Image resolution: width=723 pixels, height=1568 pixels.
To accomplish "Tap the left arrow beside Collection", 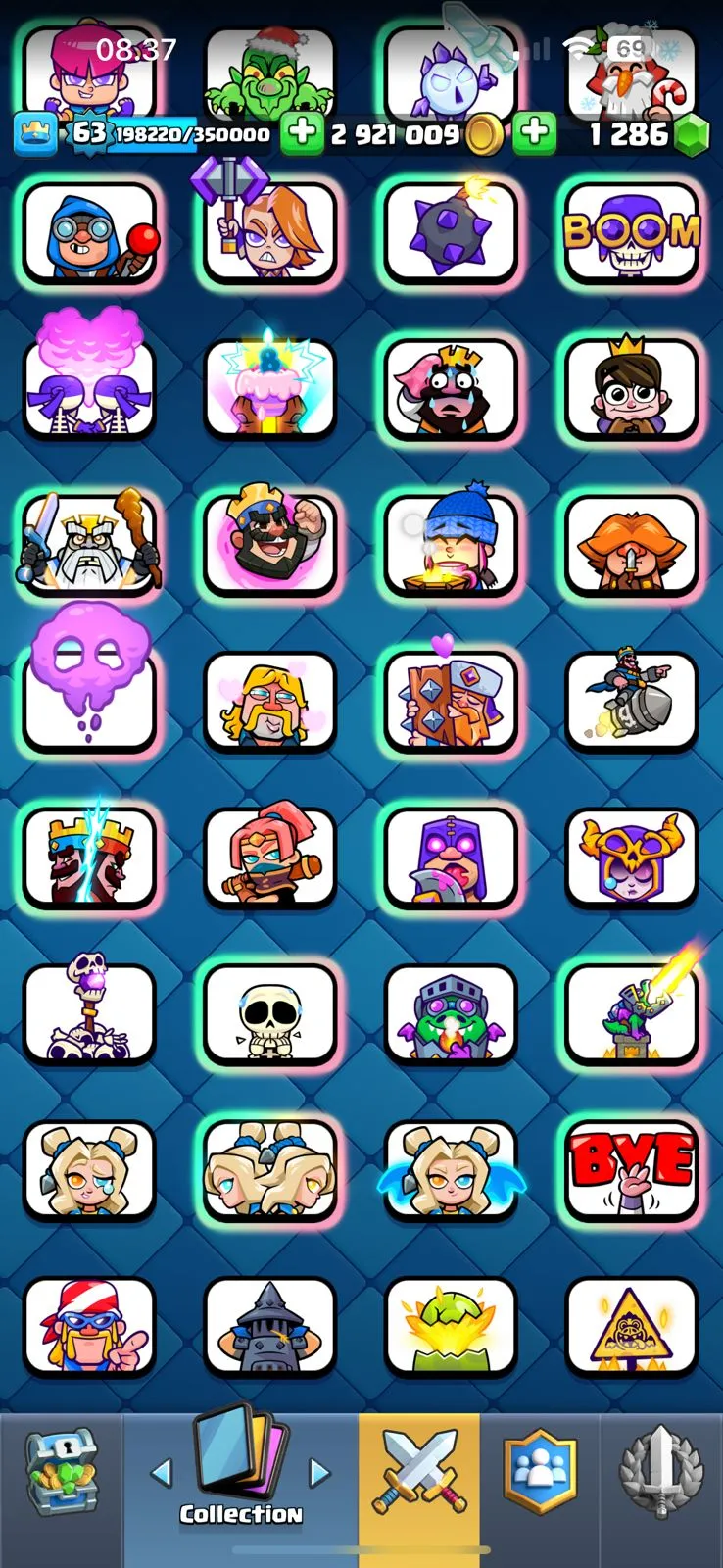I will click(163, 1471).
